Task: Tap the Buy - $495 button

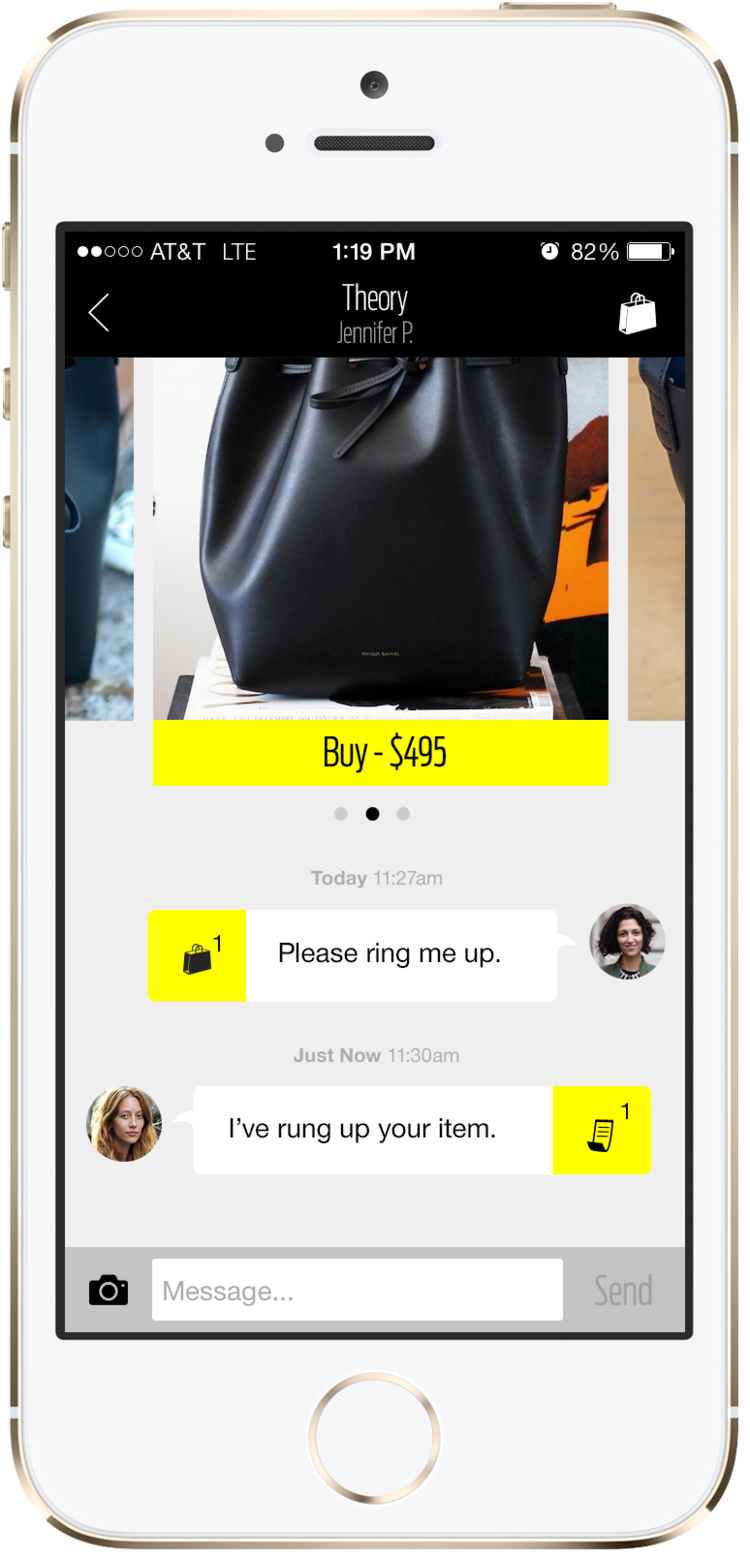Action: click(x=380, y=752)
